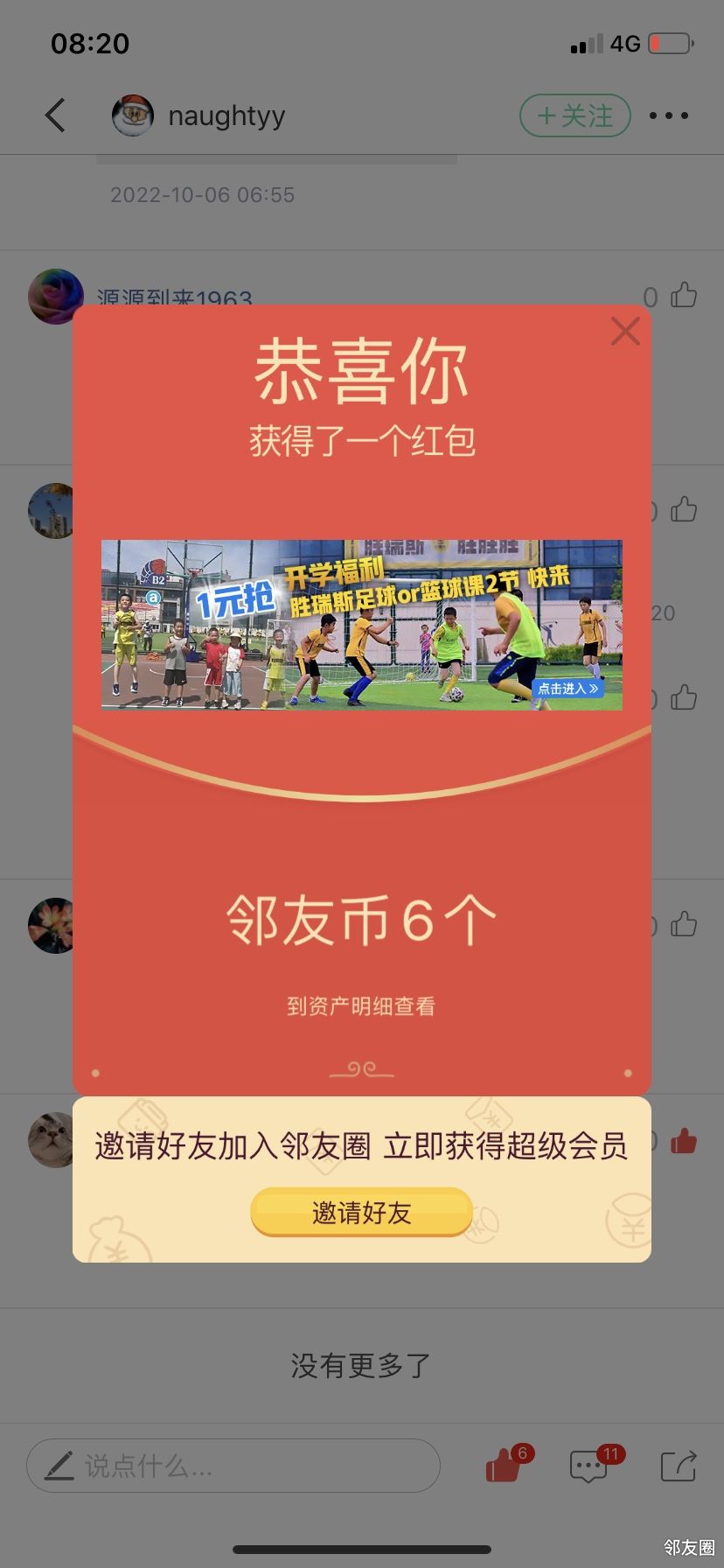
Task: Go back with the back arrow
Action: (55, 115)
